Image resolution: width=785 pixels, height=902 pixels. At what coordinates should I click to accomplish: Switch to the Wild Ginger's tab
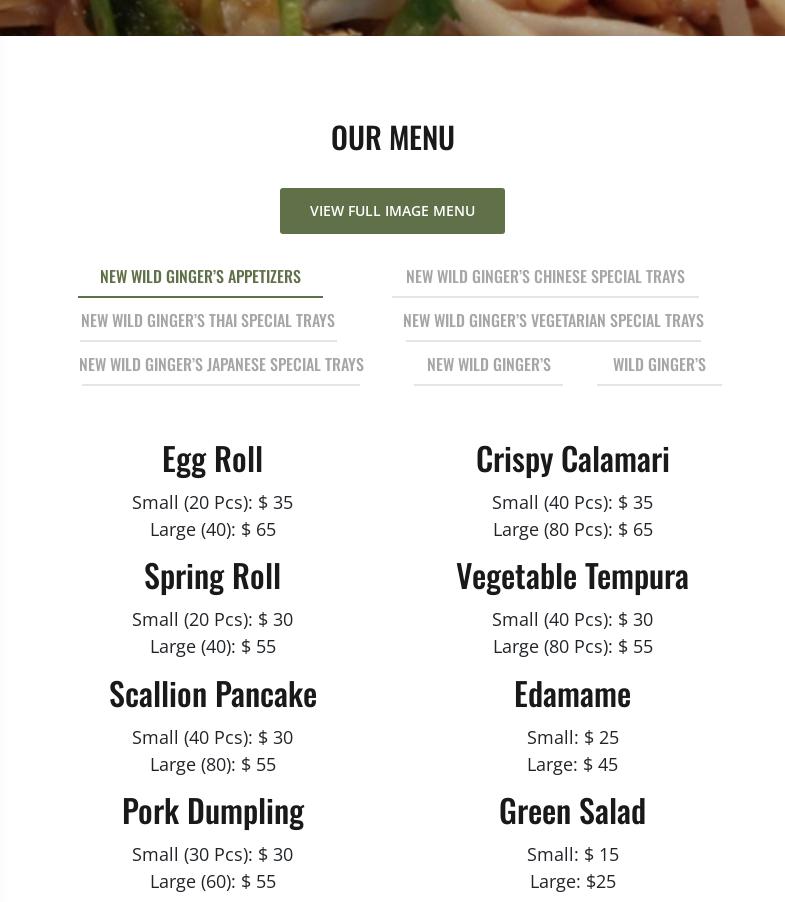(x=659, y=364)
